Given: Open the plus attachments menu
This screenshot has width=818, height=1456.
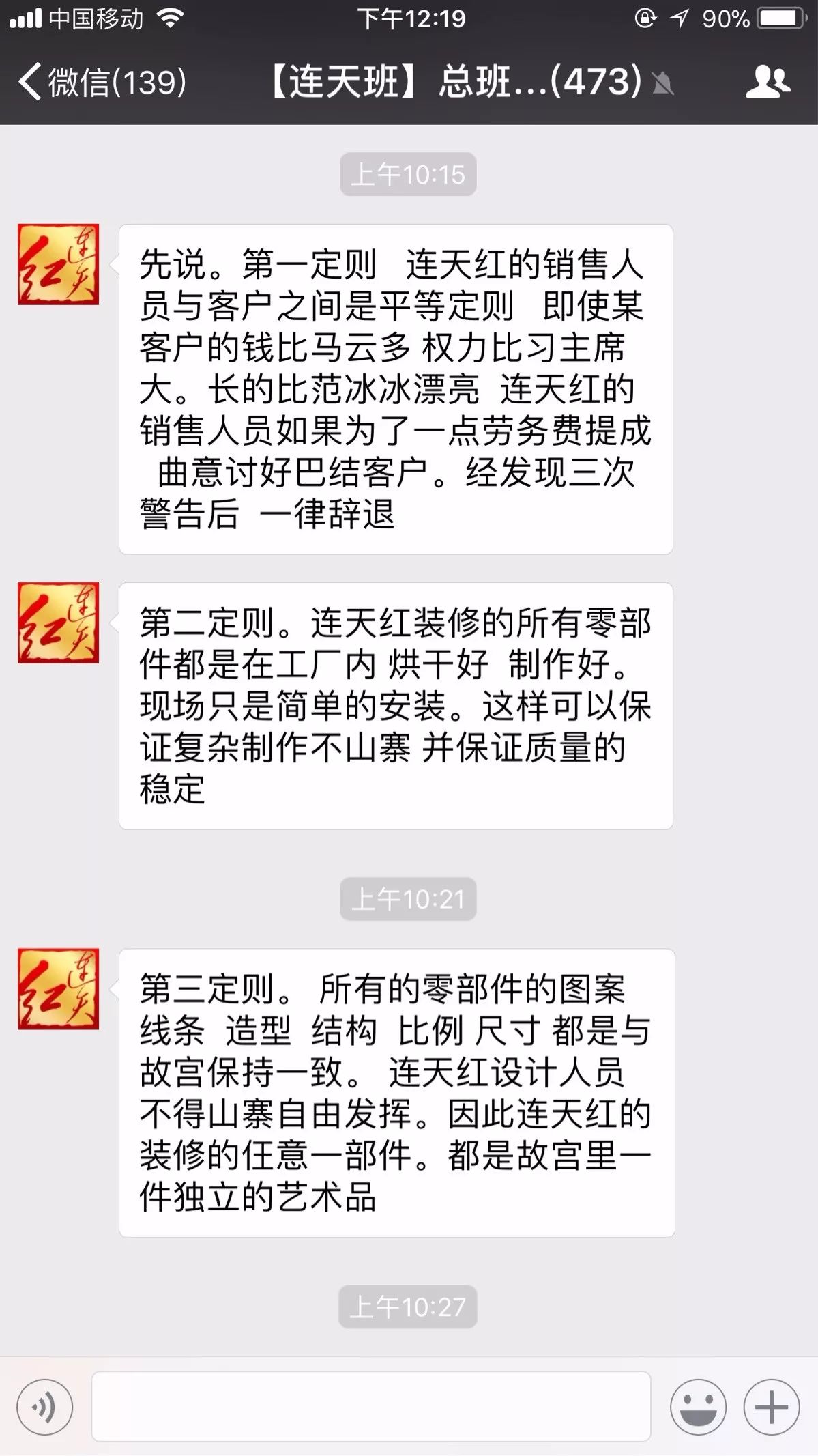Looking at the screenshot, I should [772, 1407].
